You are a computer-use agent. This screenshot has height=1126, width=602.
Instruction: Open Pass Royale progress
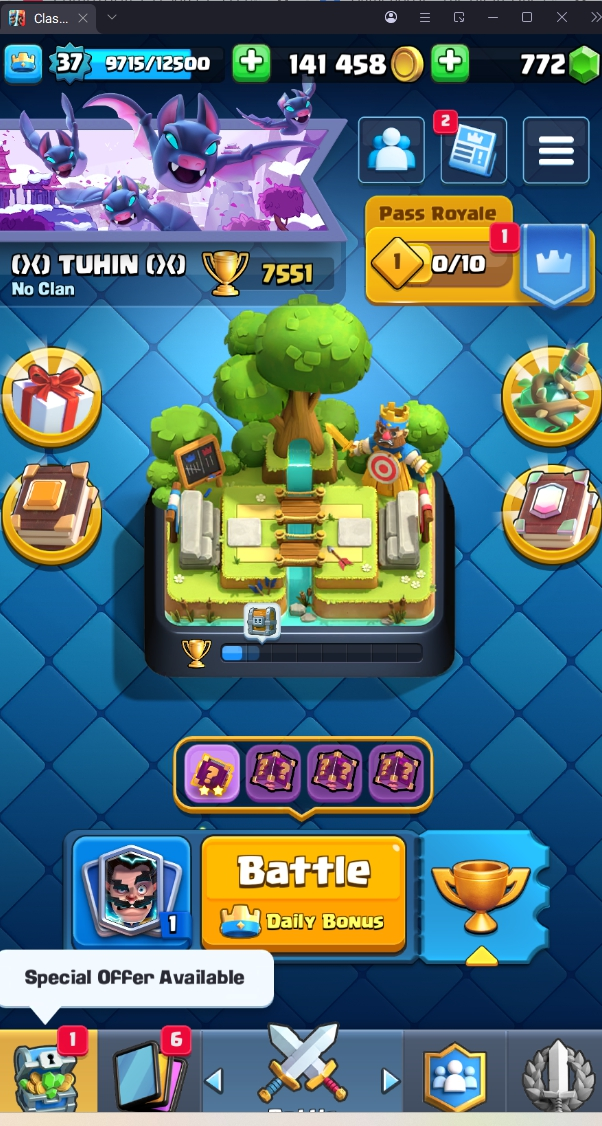point(441,265)
